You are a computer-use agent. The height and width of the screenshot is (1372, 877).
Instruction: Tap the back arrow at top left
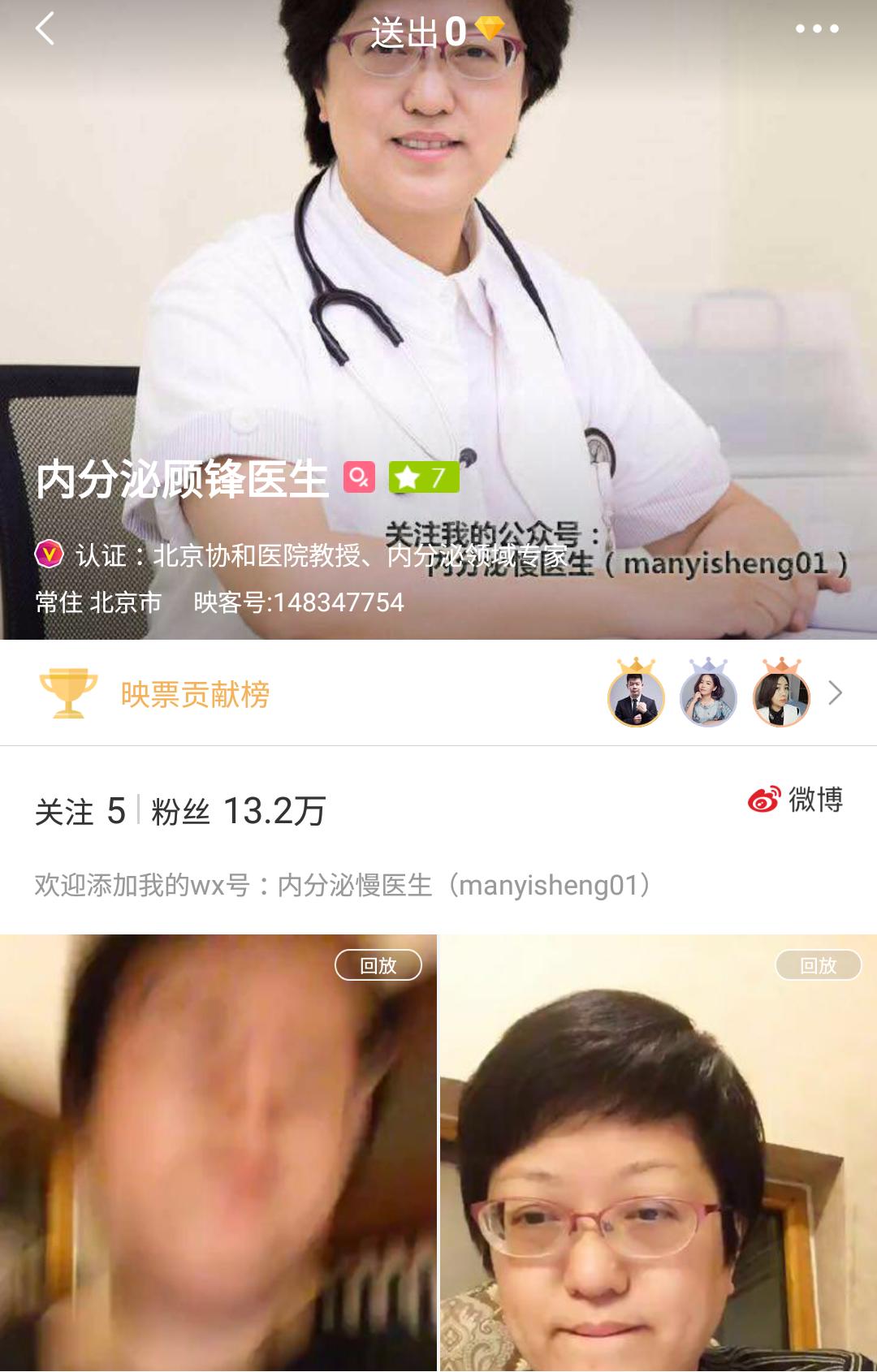pyautogui.click(x=45, y=29)
